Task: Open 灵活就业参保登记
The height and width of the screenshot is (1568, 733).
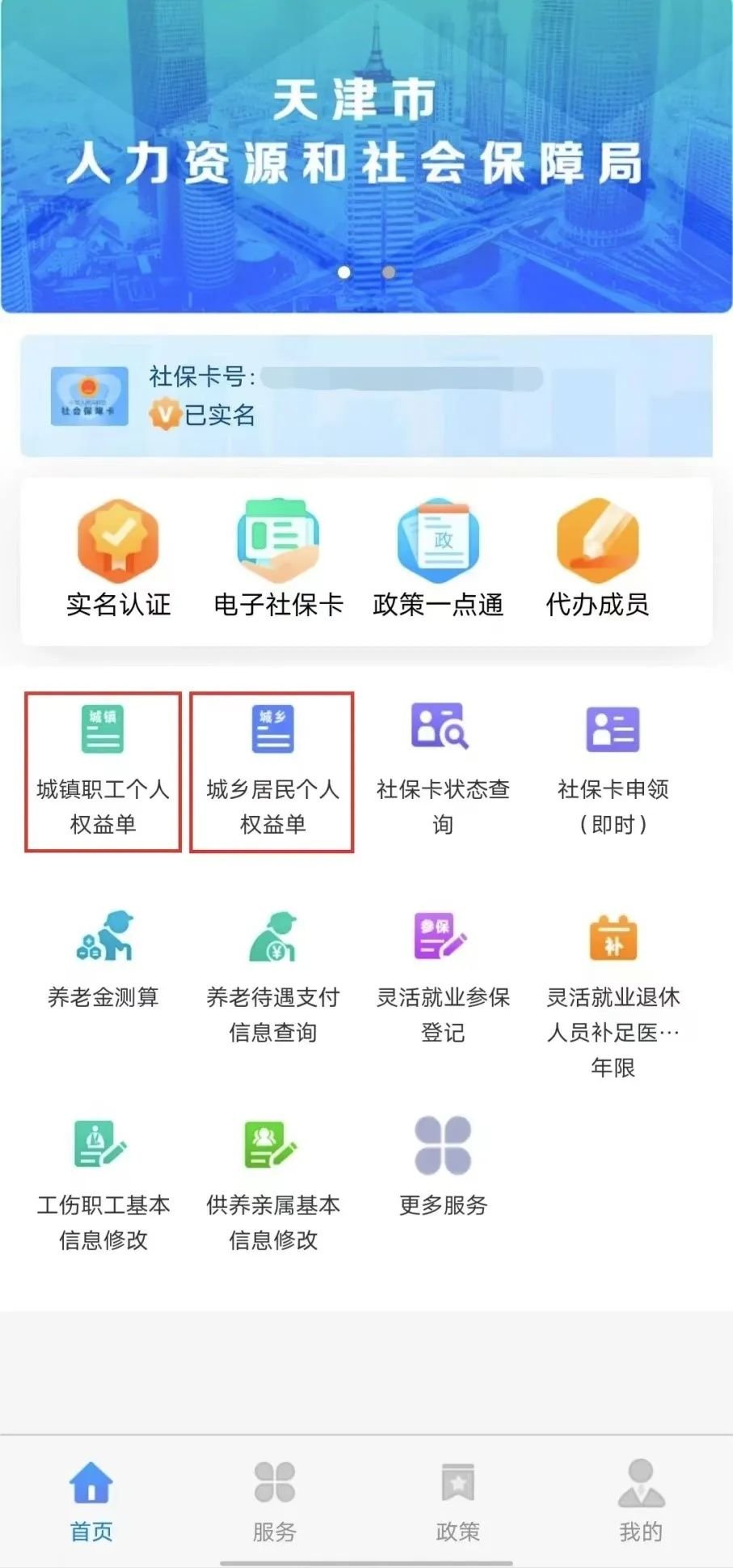Action: [442, 975]
